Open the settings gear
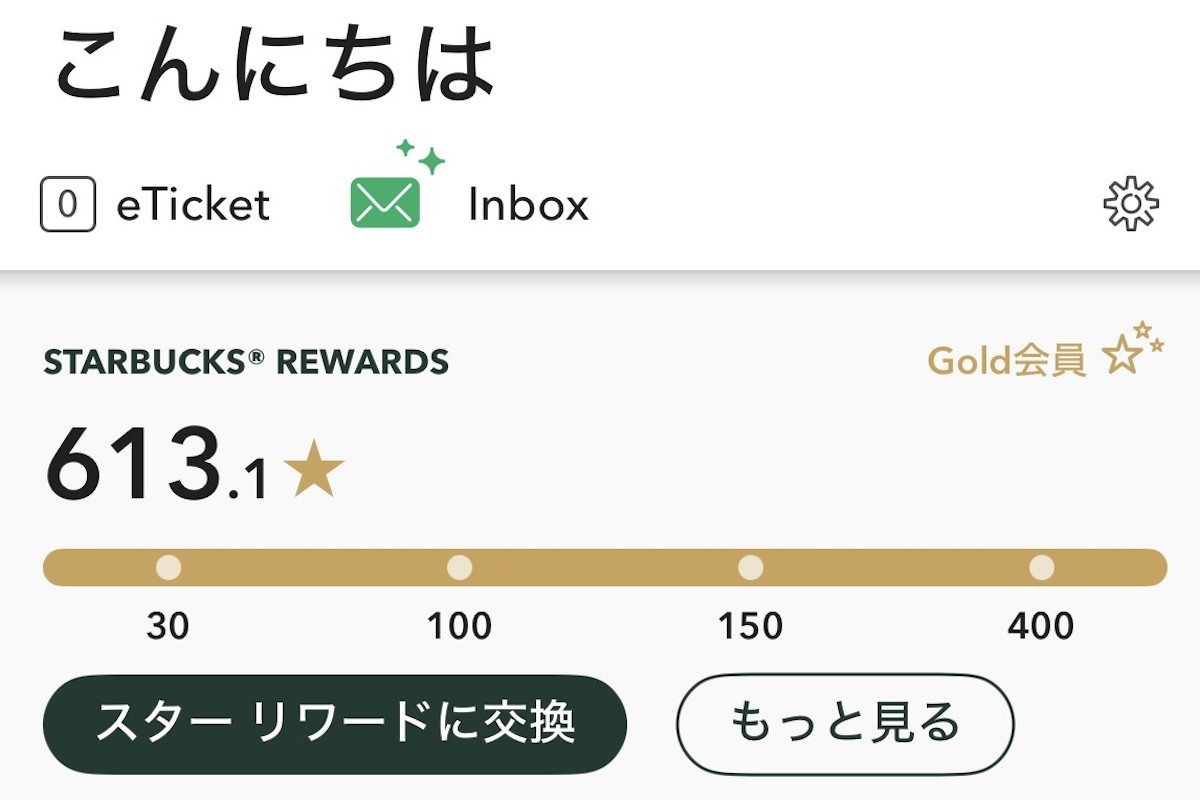Image resolution: width=1200 pixels, height=800 pixels. pos(1130,204)
